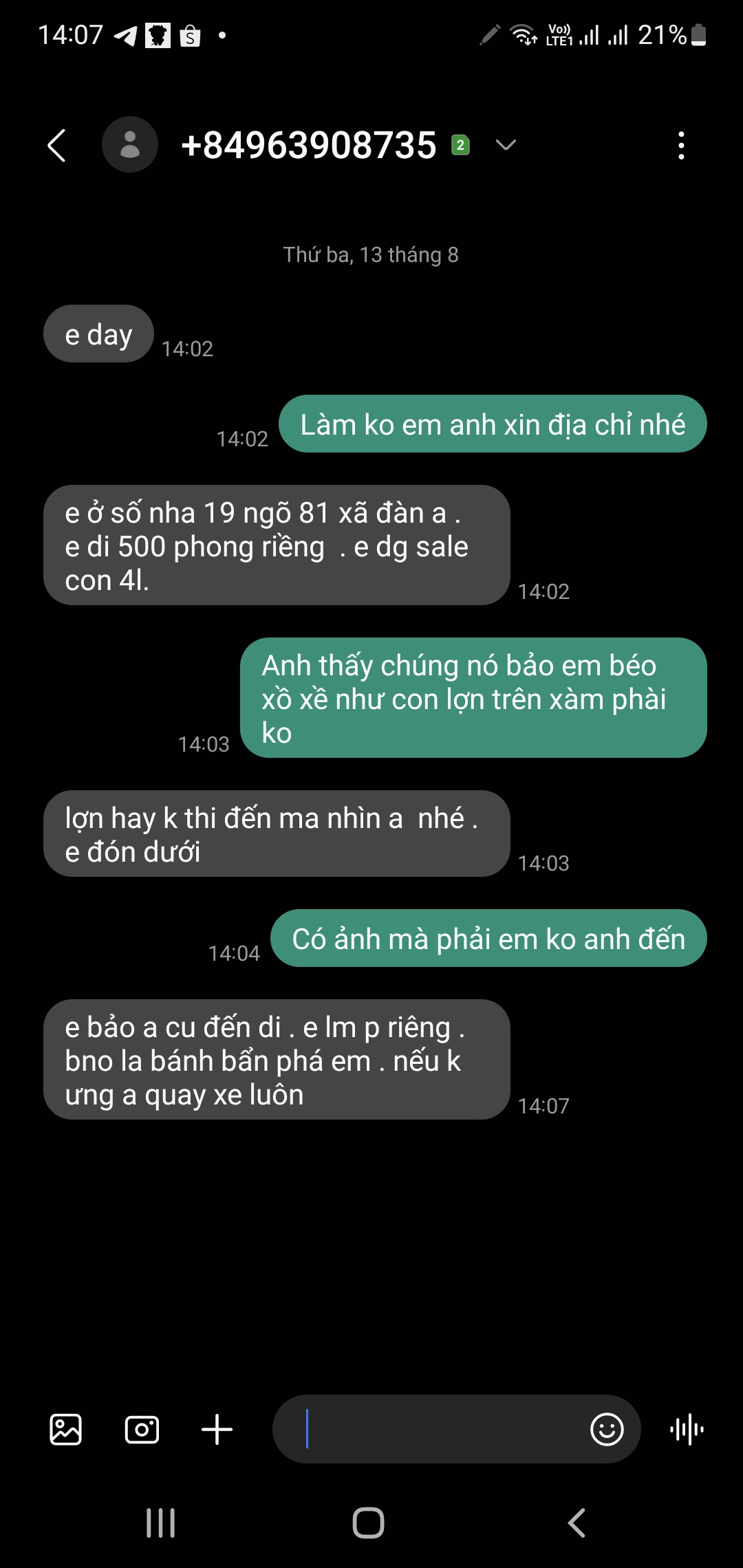Go back to the conversation list

click(x=57, y=146)
